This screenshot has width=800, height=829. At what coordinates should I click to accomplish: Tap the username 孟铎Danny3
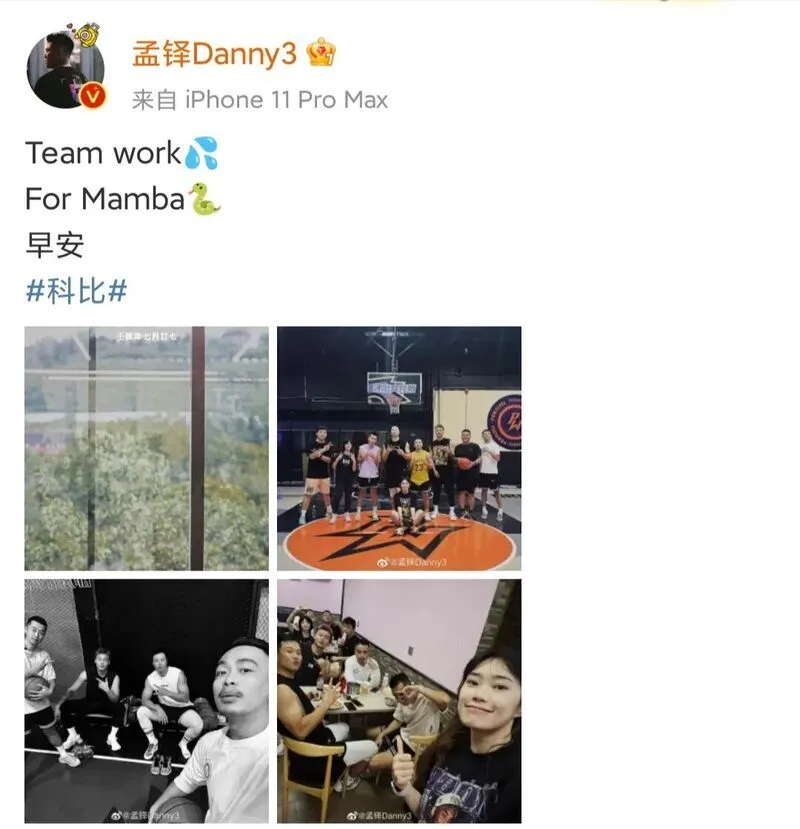pos(214,54)
